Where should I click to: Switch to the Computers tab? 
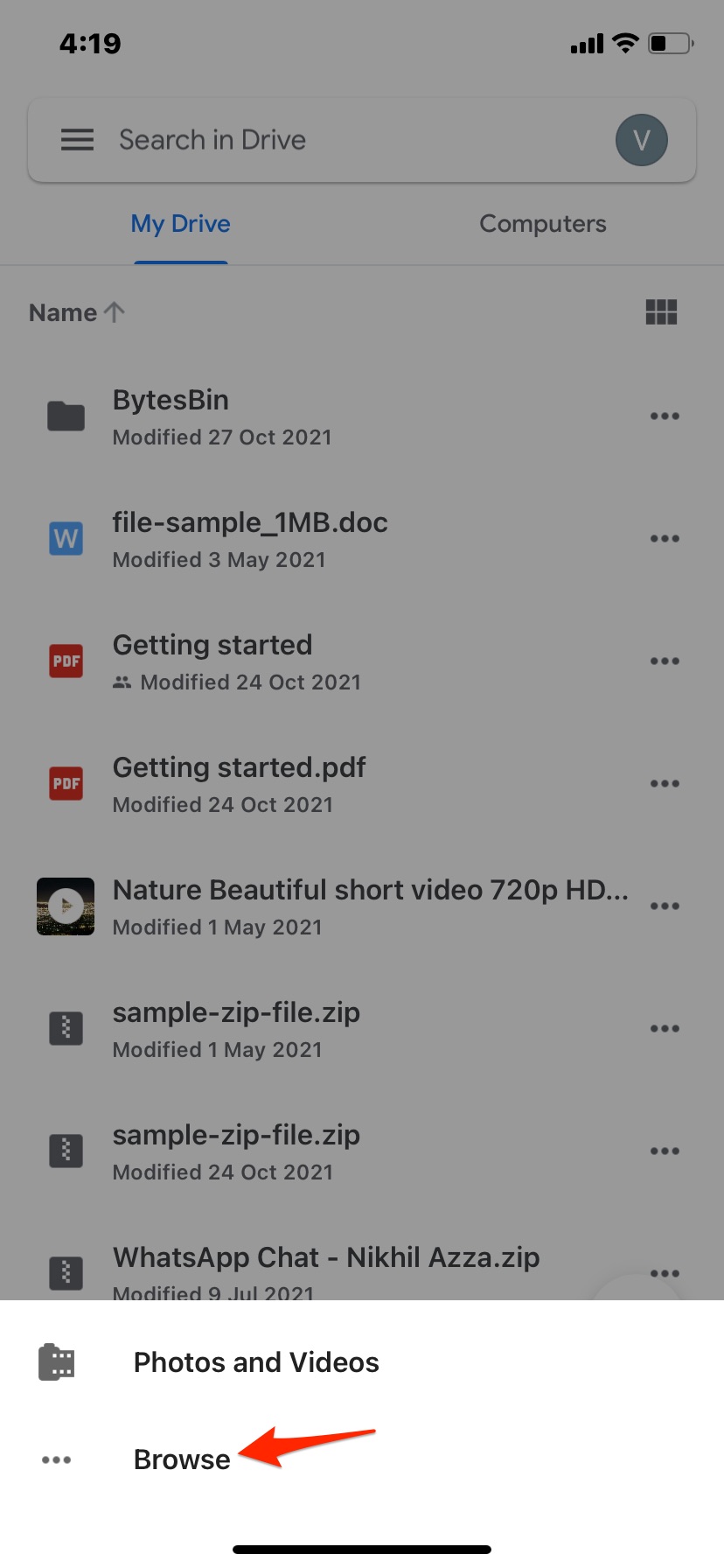tap(542, 224)
